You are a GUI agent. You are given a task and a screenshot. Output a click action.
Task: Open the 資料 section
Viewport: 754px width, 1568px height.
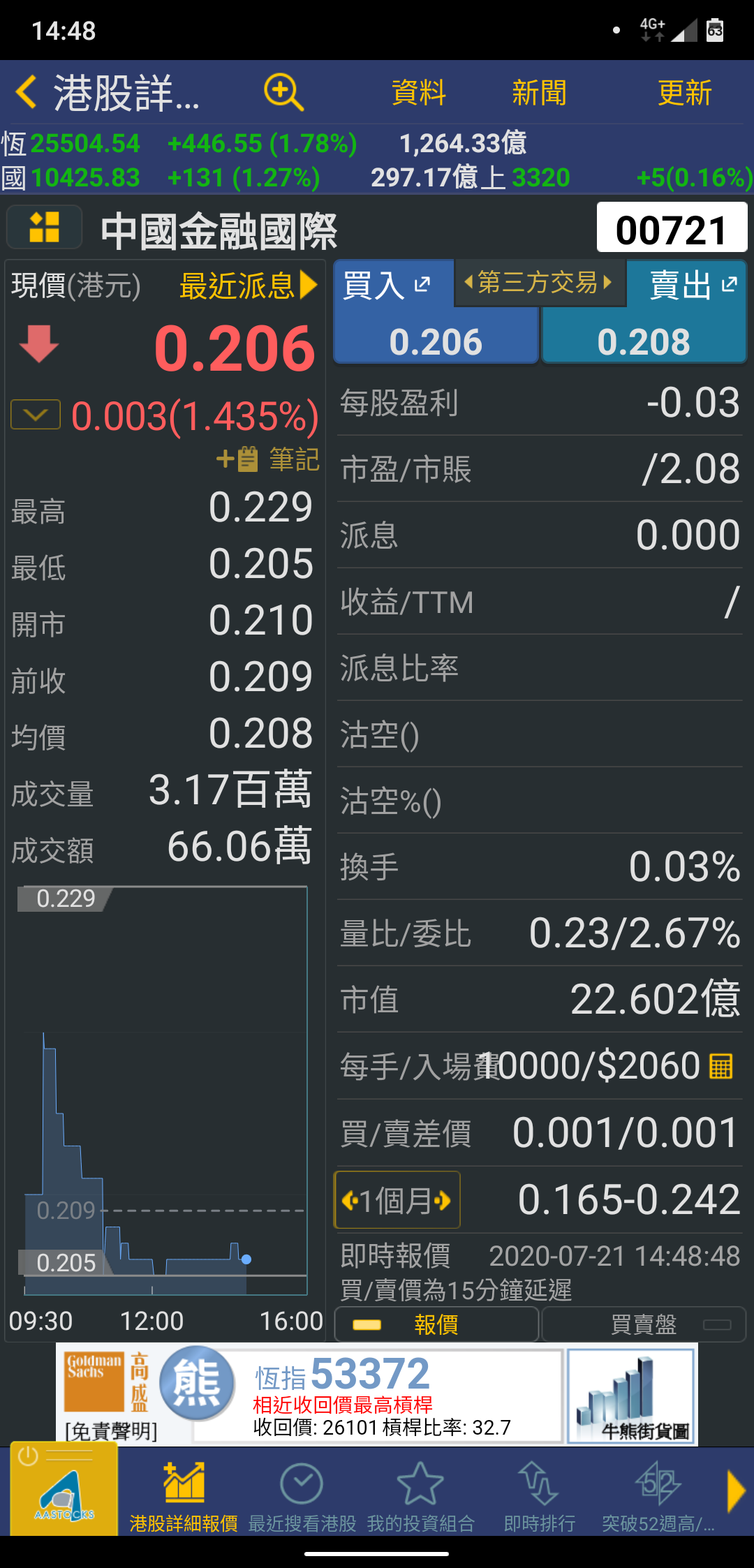[x=419, y=93]
